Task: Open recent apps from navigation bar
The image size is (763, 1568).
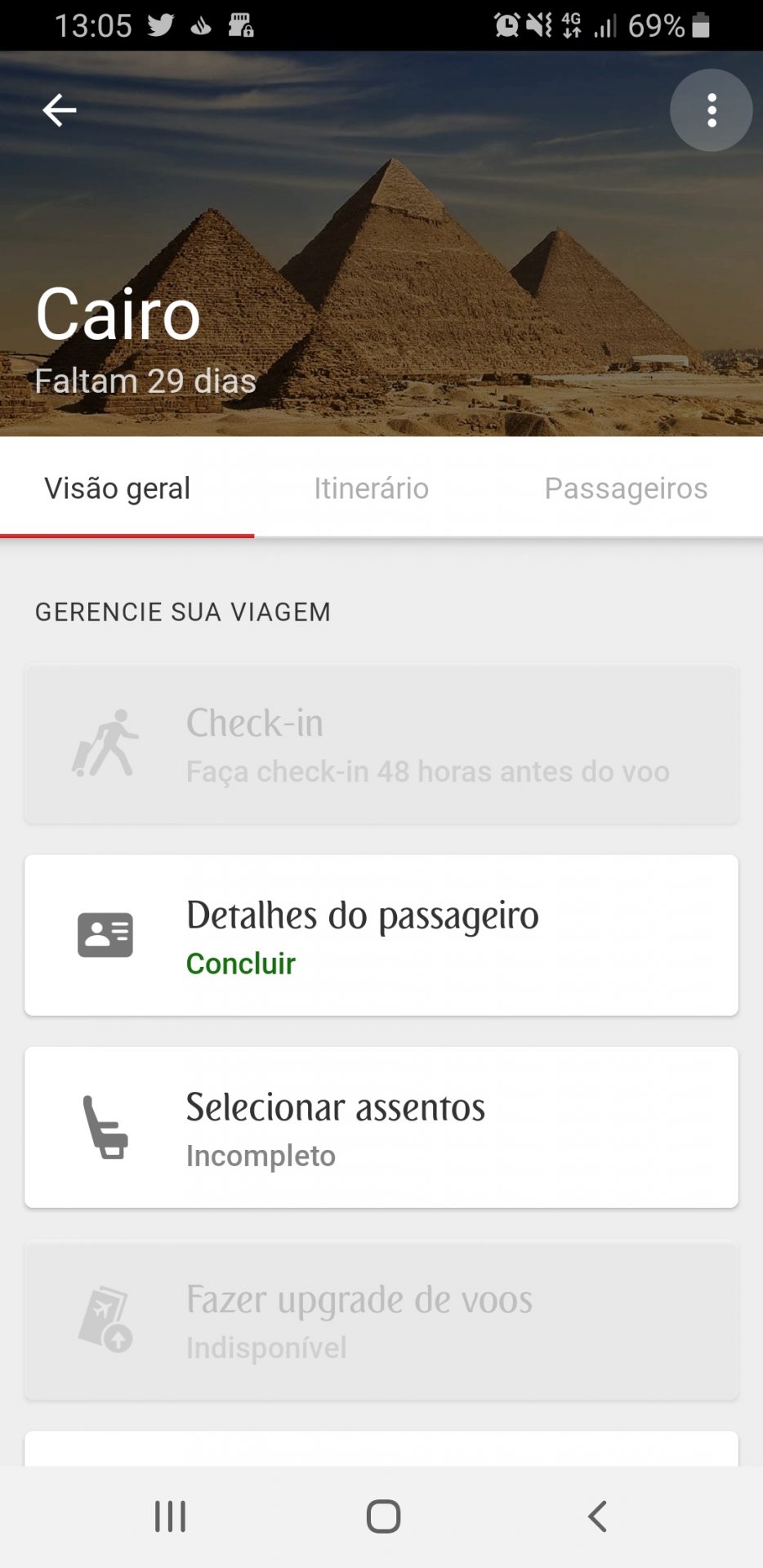Action: pyautogui.click(x=170, y=1517)
